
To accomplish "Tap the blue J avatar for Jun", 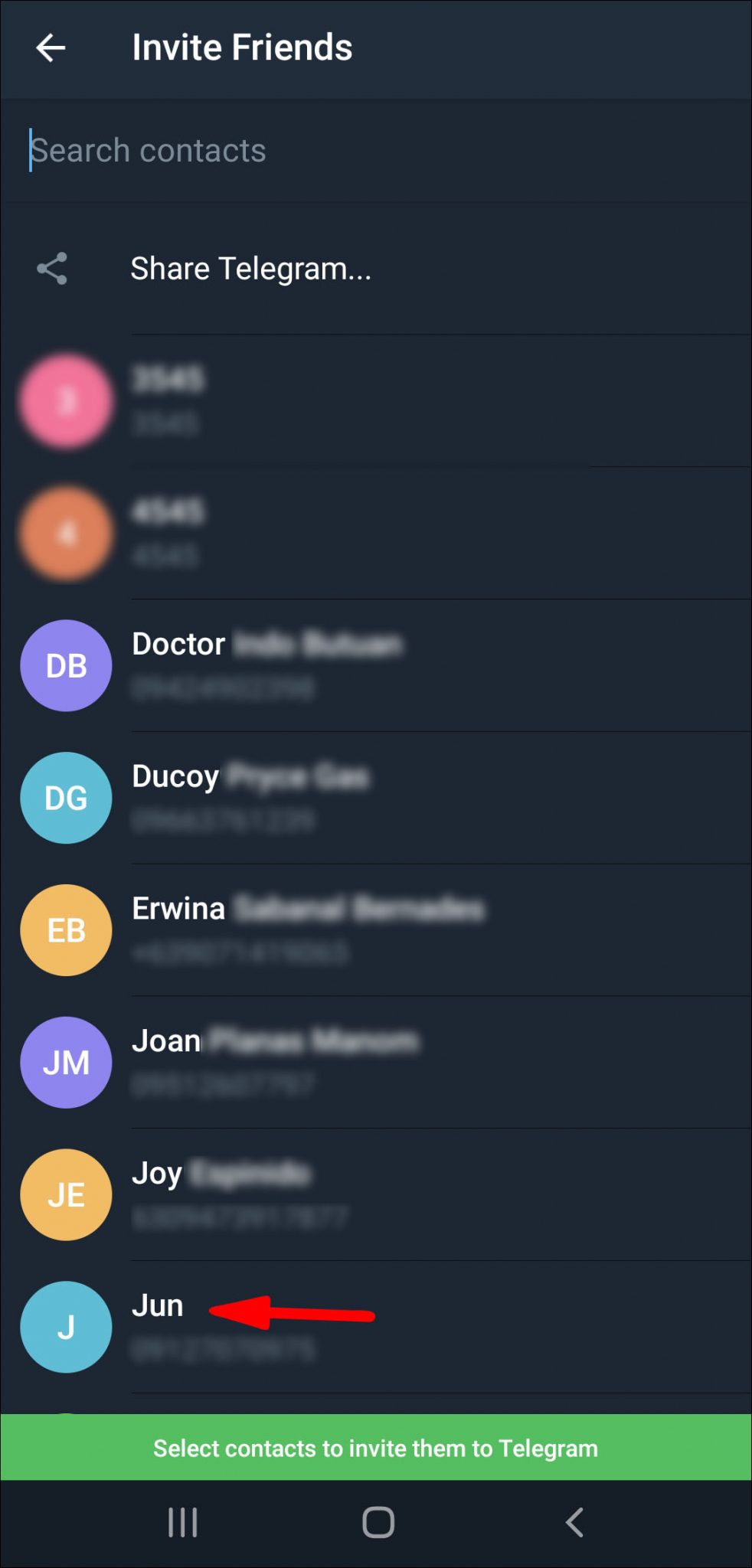I will (66, 1327).
